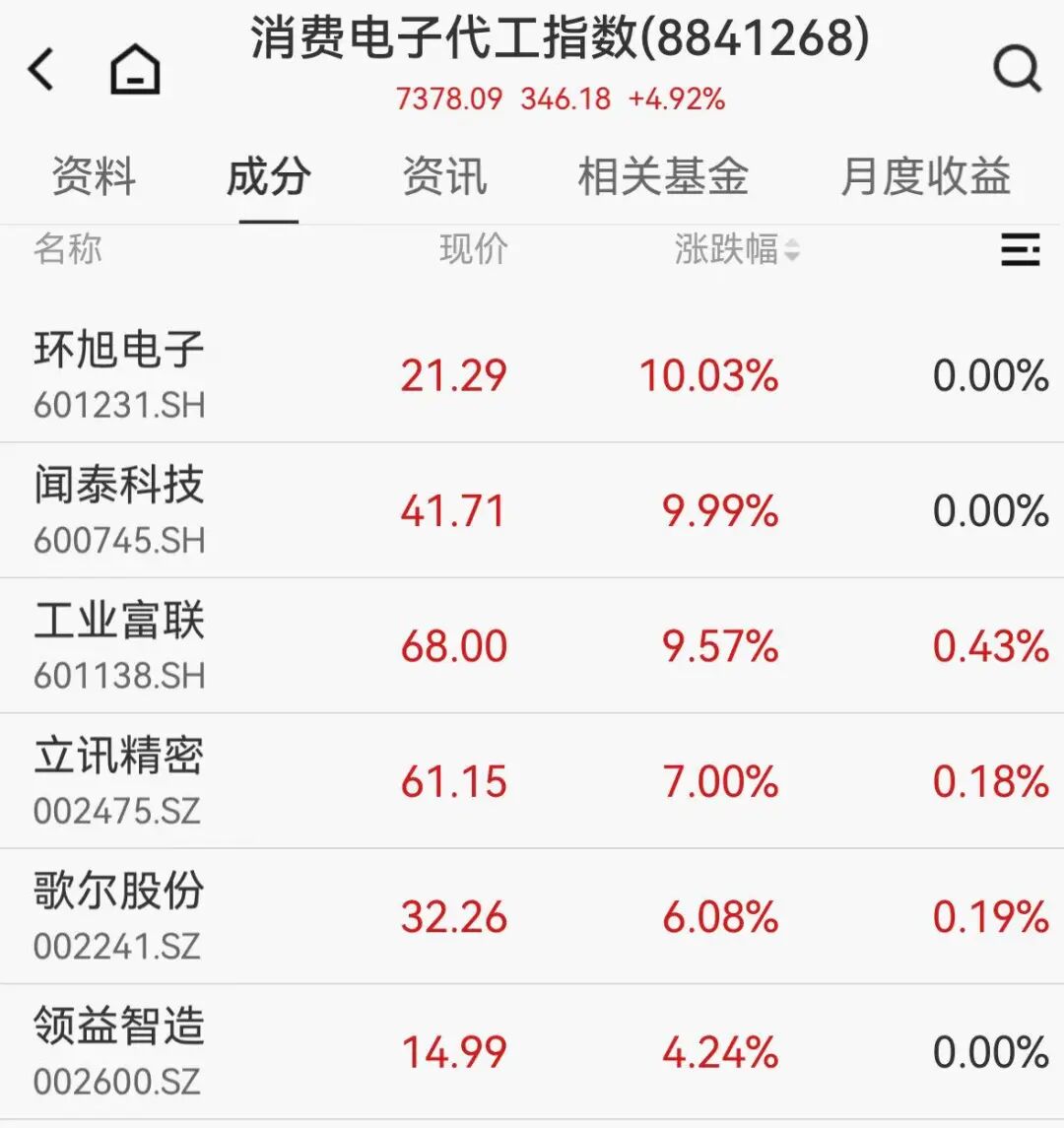Open the search magnifier
Image resolution: width=1064 pixels, height=1128 pixels.
pyautogui.click(x=1017, y=70)
